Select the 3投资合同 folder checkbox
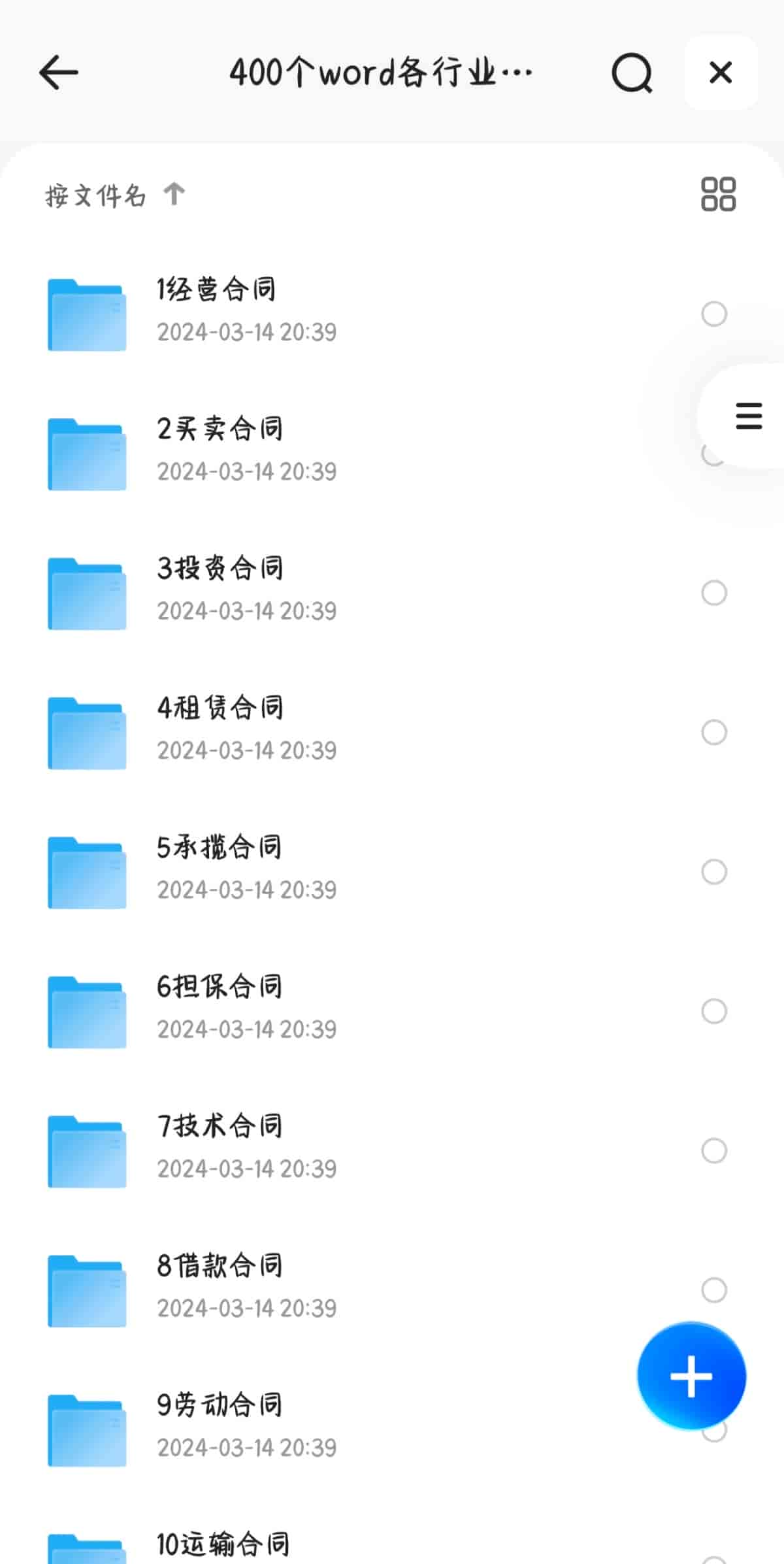Viewport: 784px width, 1564px height. (x=714, y=593)
